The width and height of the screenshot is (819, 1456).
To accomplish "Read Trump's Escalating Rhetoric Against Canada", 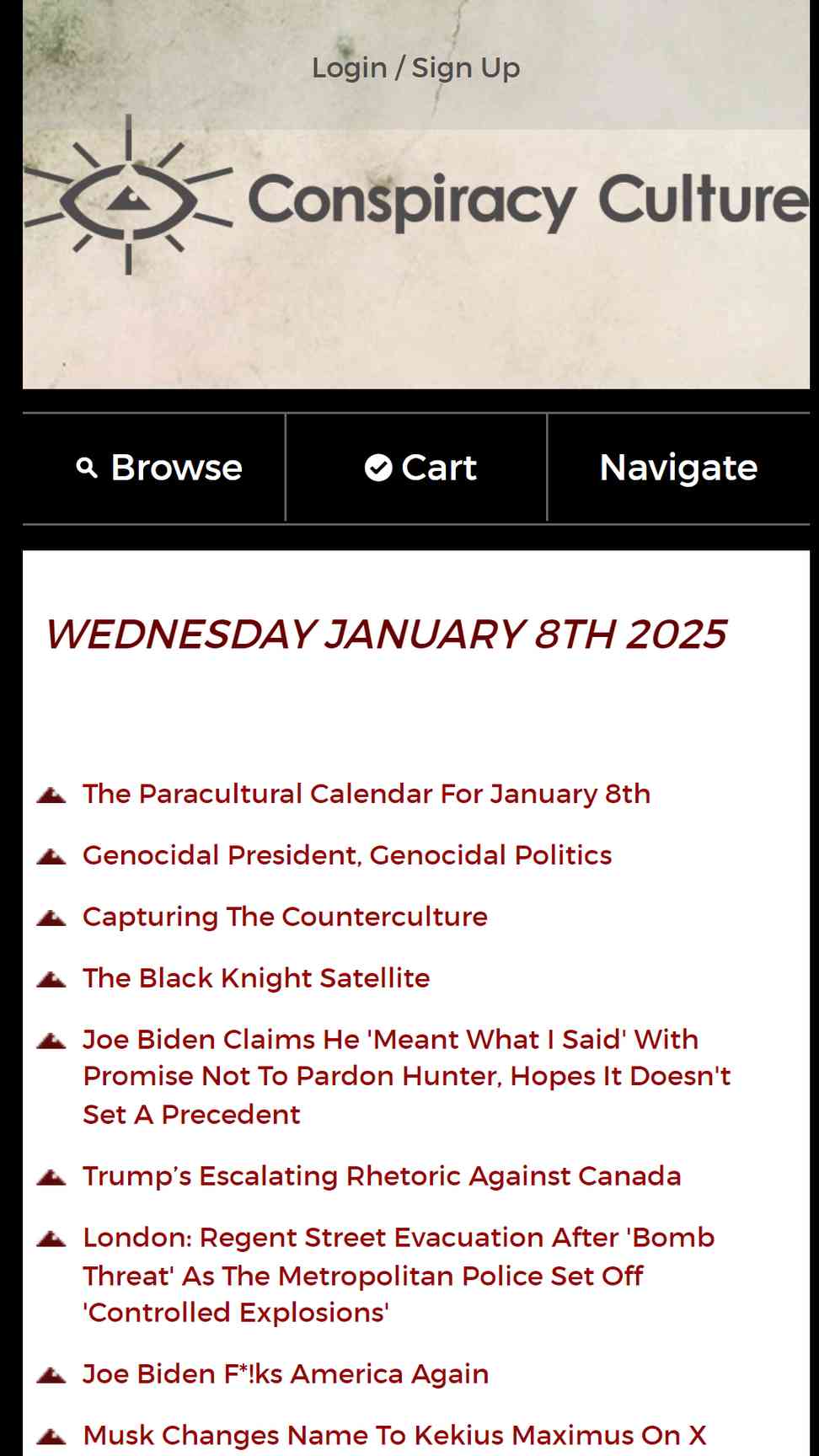I will [382, 1176].
